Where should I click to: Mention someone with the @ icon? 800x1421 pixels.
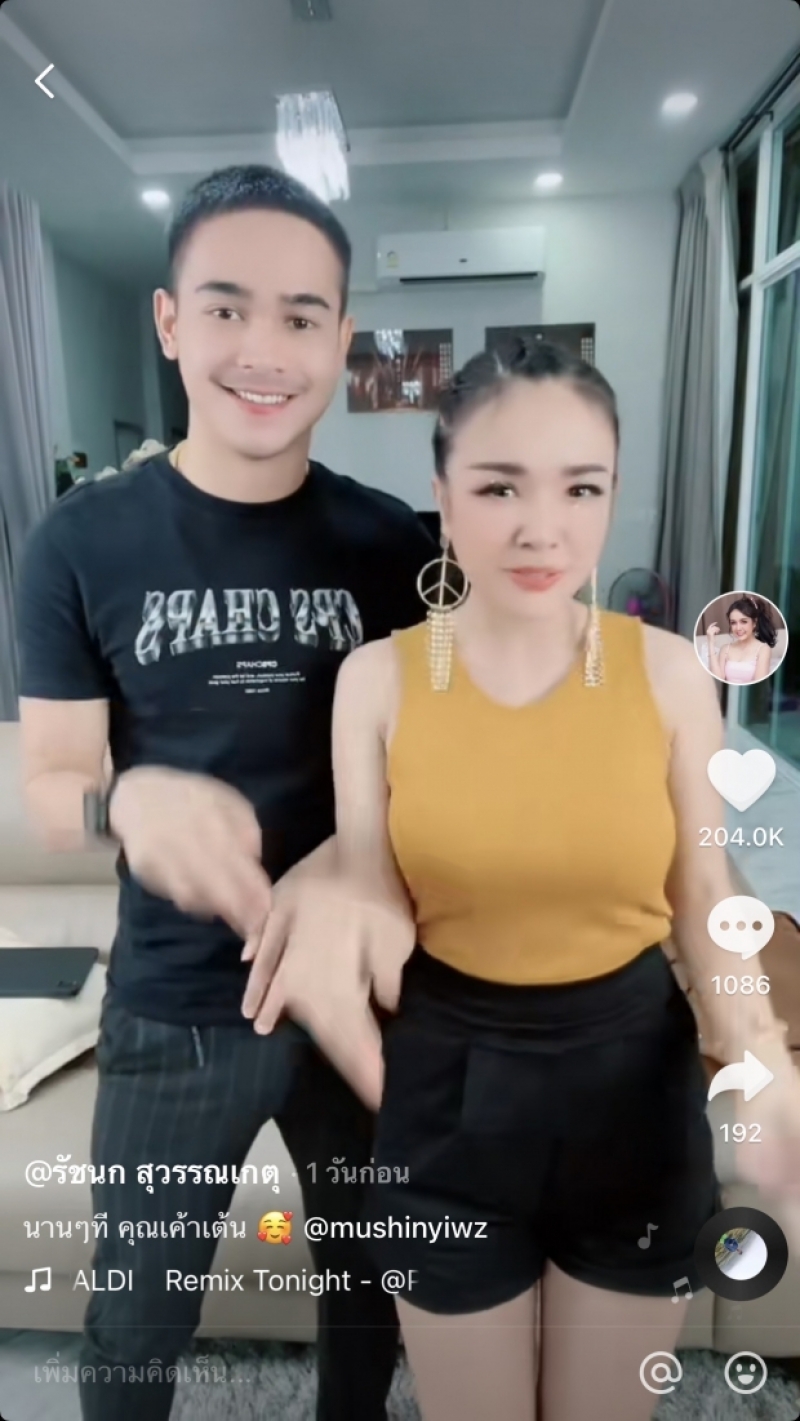pos(660,1373)
